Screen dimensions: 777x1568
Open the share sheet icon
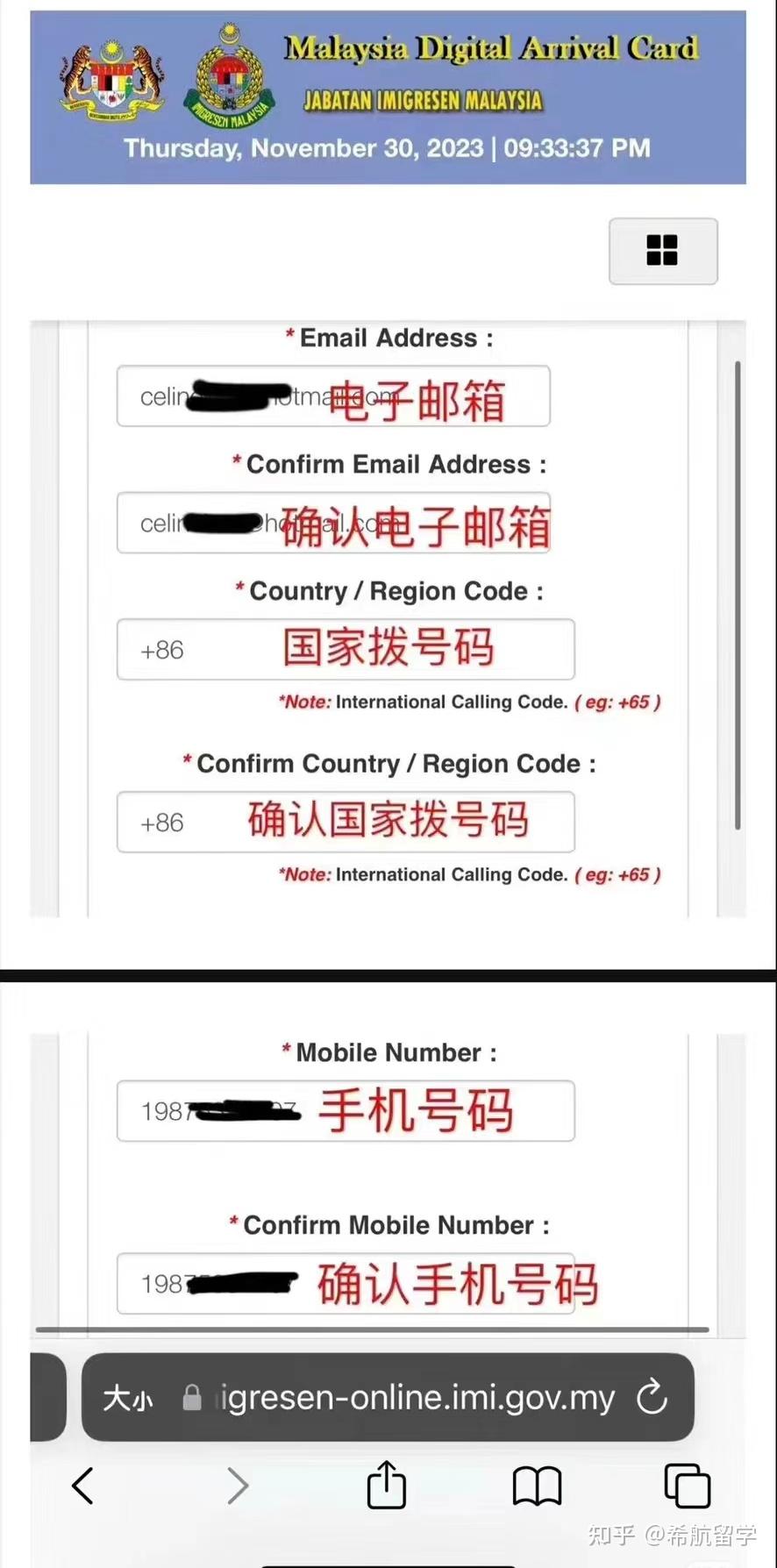click(386, 1486)
